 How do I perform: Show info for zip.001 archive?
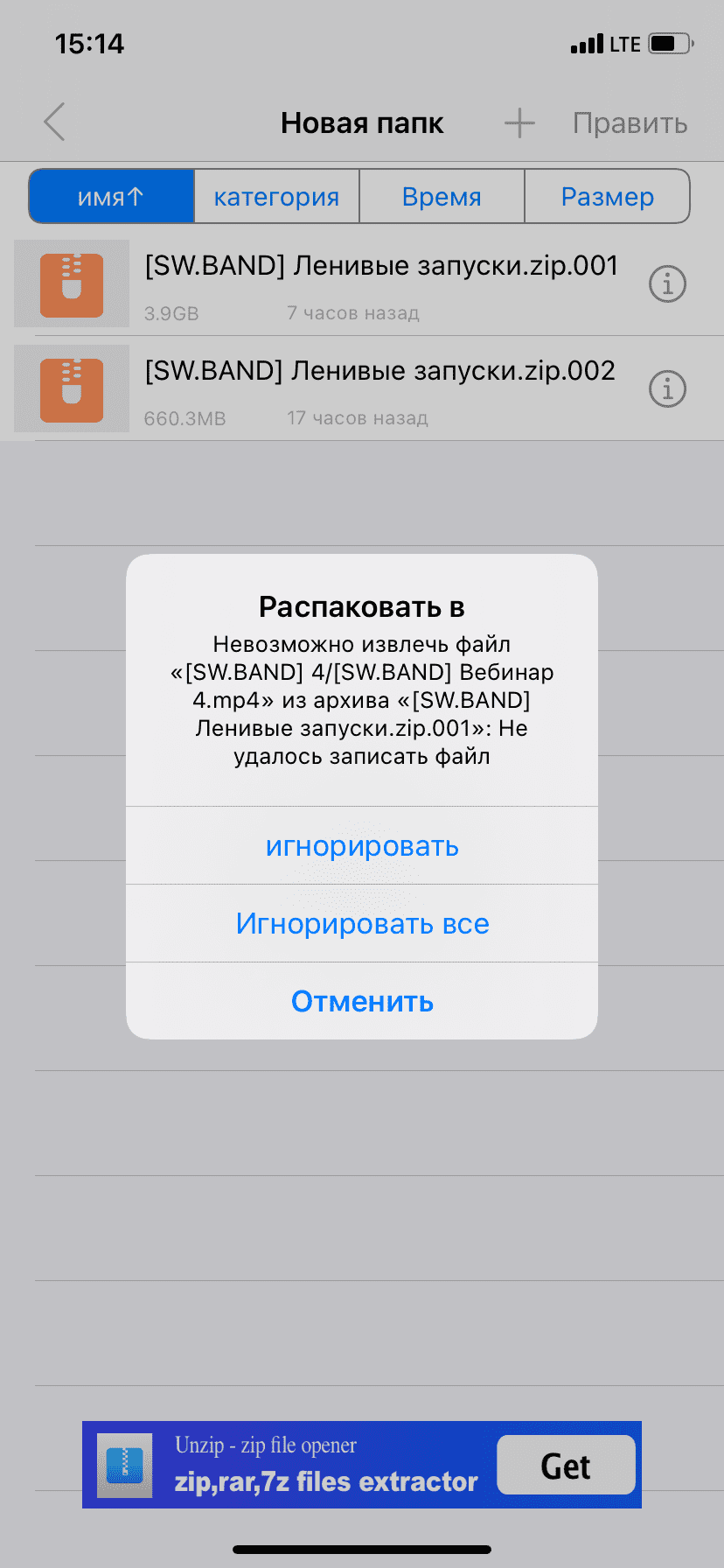click(667, 284)
